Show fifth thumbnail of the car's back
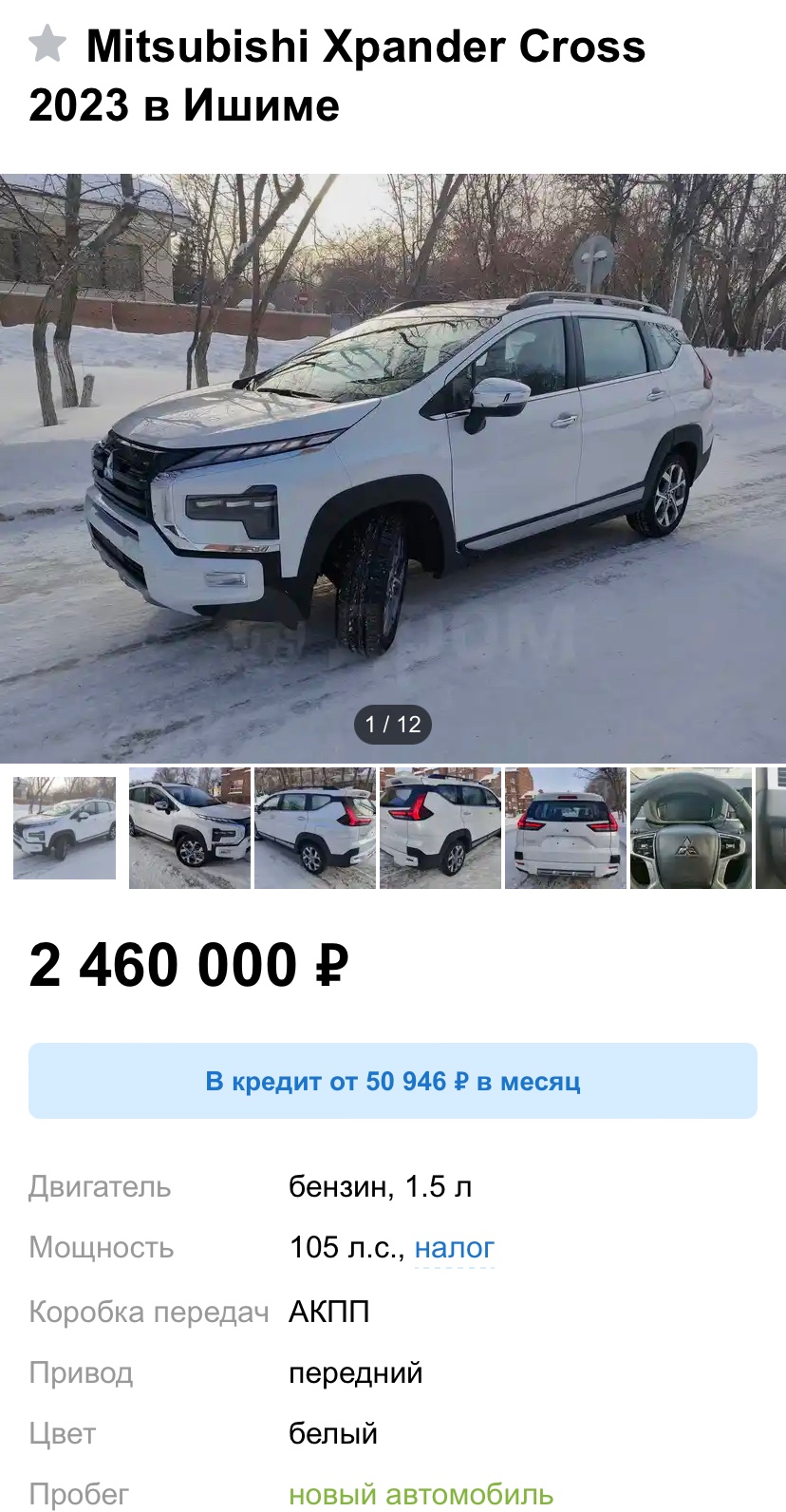Screen dimensions: 786x1512 566,828
